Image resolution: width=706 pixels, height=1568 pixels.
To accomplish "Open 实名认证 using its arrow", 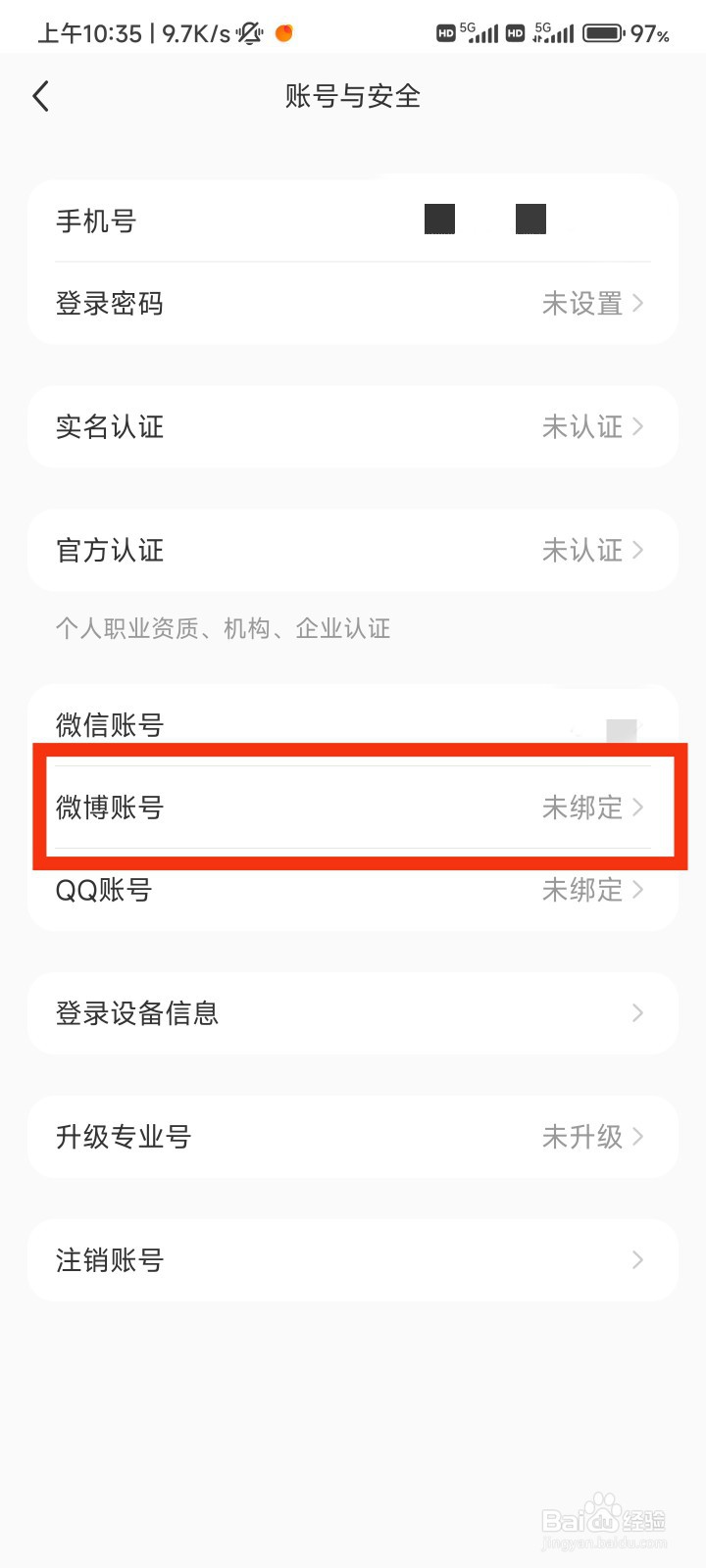I will (637, 426).
